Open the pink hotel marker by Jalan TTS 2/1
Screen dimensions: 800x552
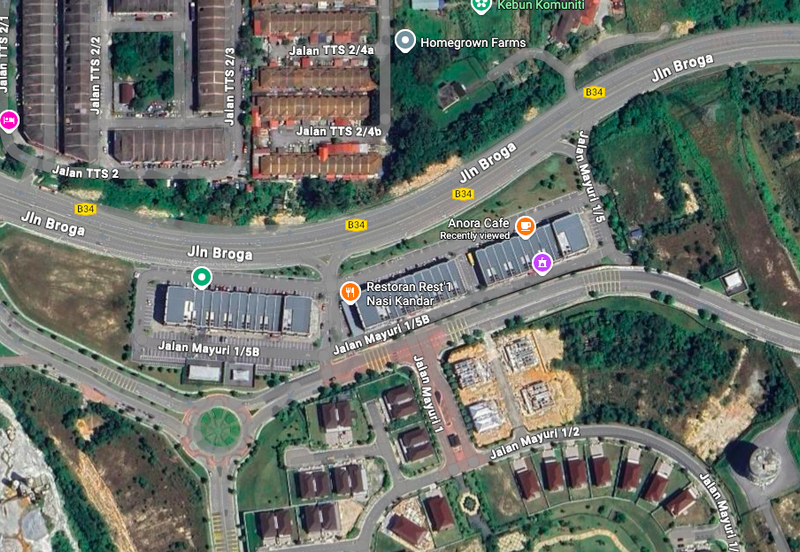click(x=7, y=120)
